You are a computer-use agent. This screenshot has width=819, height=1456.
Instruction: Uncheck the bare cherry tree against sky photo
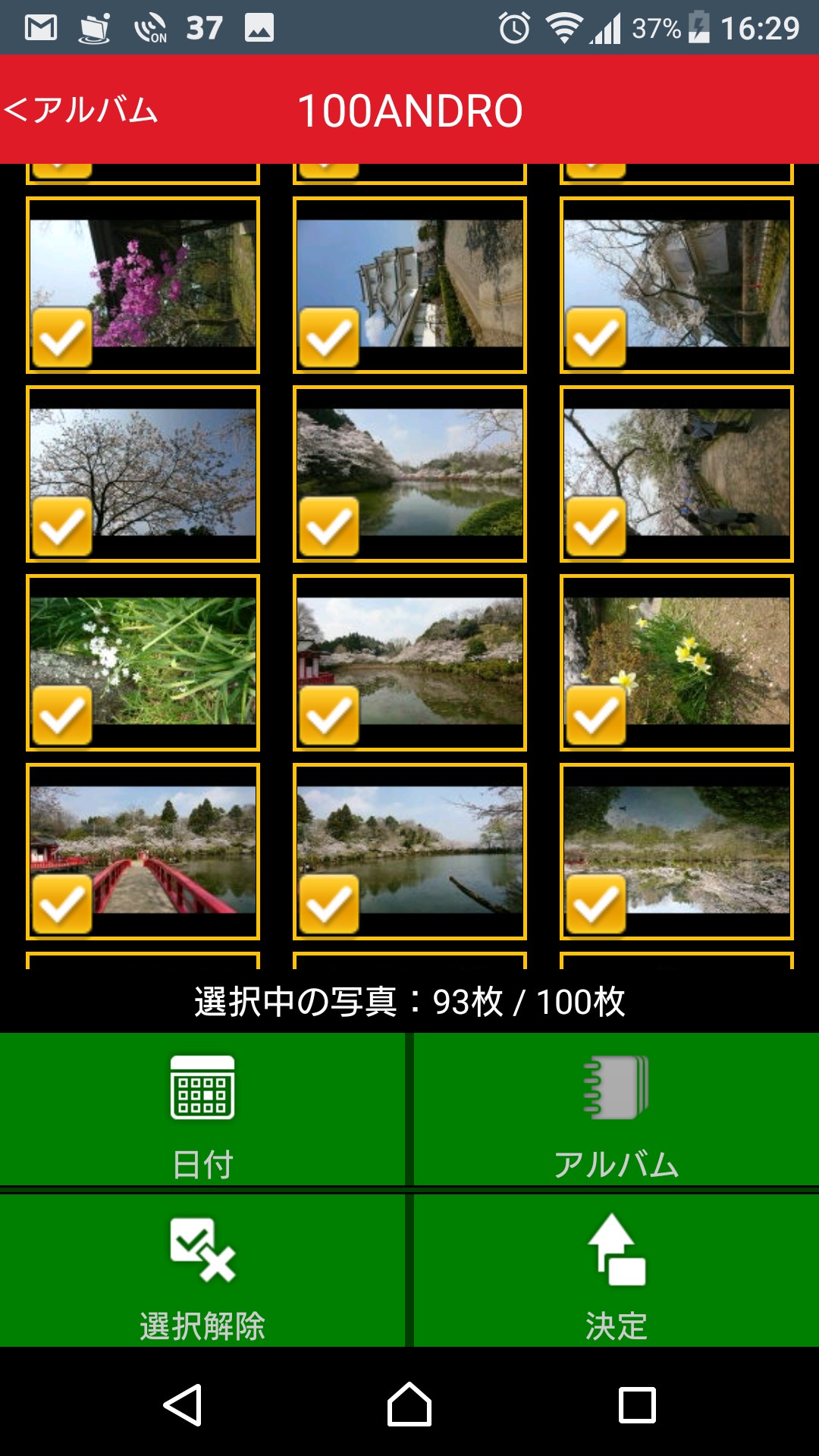click(x=143, y=474)
